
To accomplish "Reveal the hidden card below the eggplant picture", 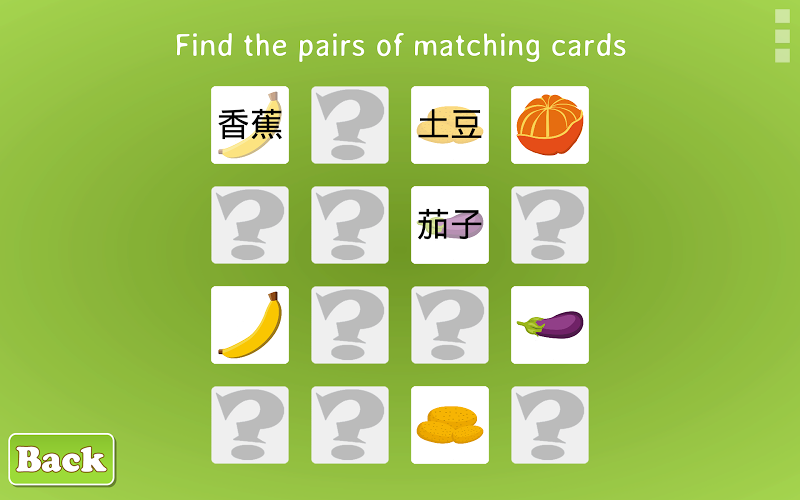I will click(550, 425).
